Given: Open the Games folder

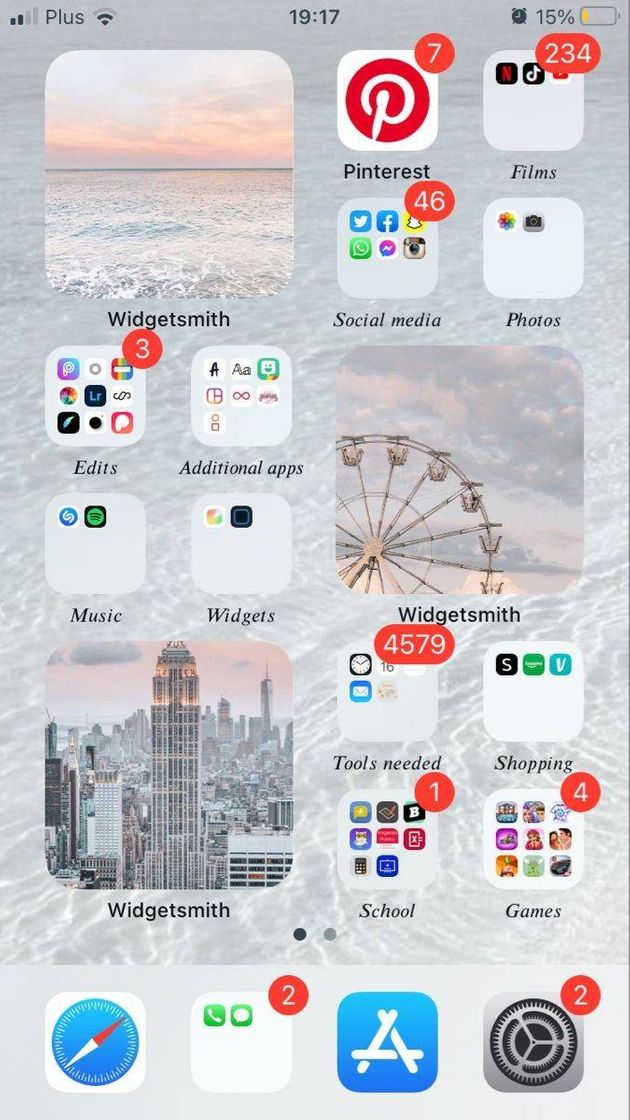Looking at the screenshot, I should (533, 839).
